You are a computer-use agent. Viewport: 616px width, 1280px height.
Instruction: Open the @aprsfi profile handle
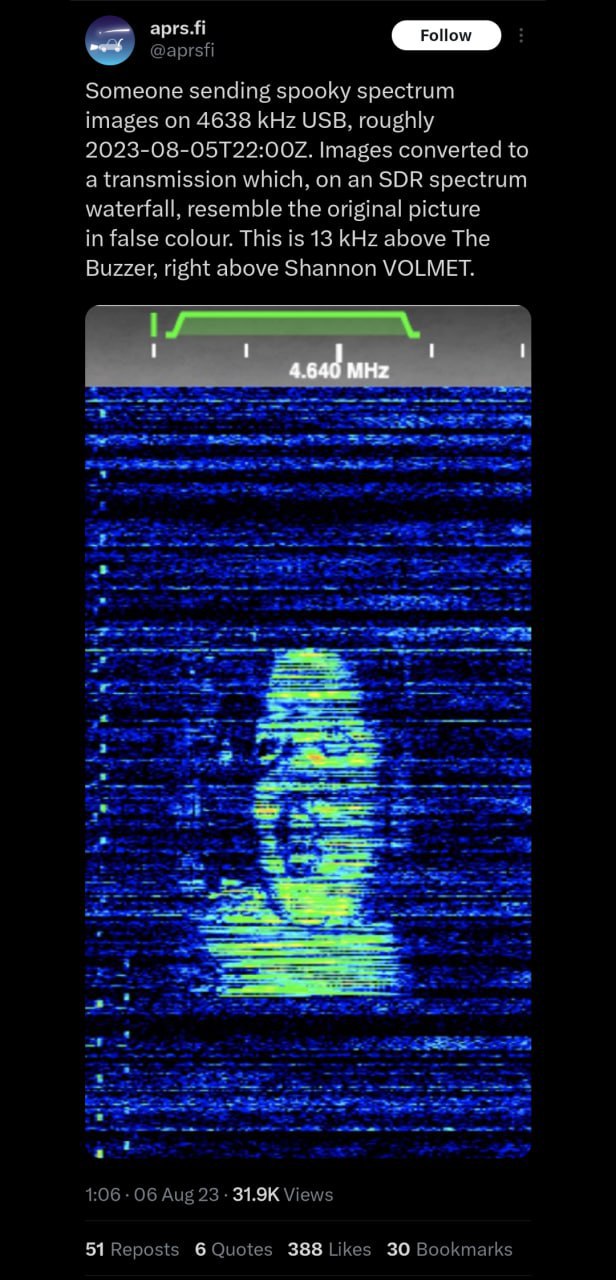pyautogui.click(x=182, y=50)
